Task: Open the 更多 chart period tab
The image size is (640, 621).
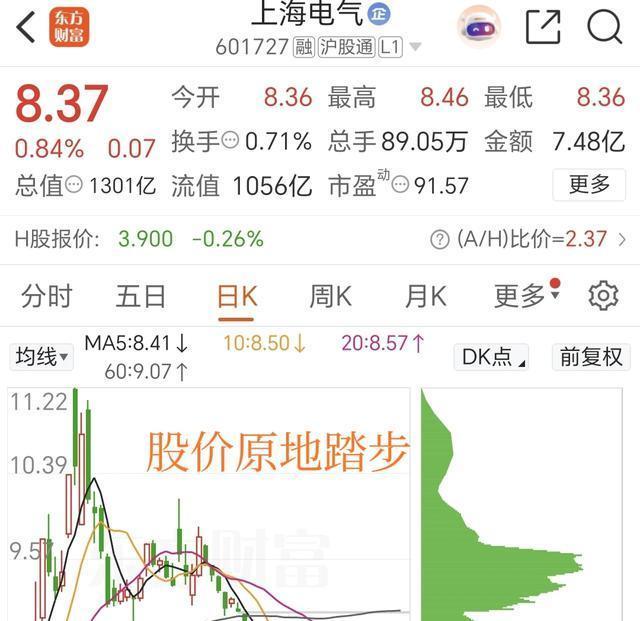Action: pyautogui.click(x=522, y=296)
